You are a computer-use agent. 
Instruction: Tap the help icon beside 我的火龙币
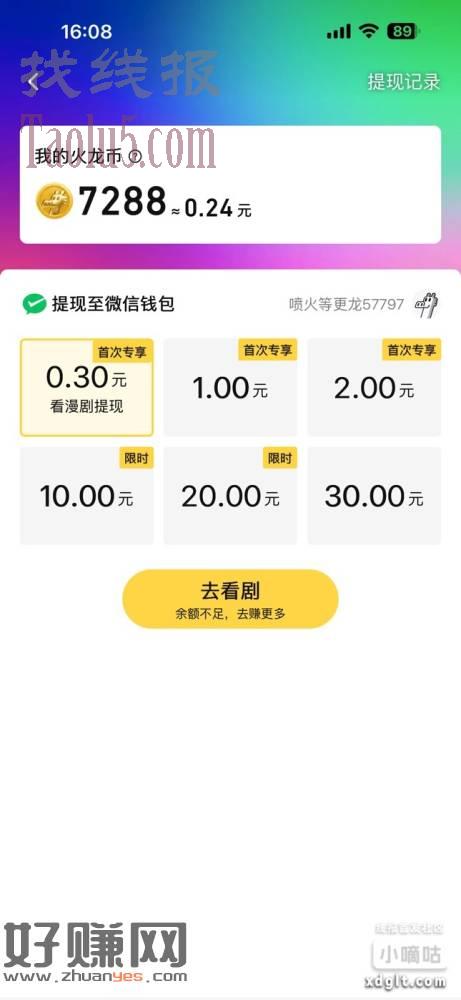[134, 156]
